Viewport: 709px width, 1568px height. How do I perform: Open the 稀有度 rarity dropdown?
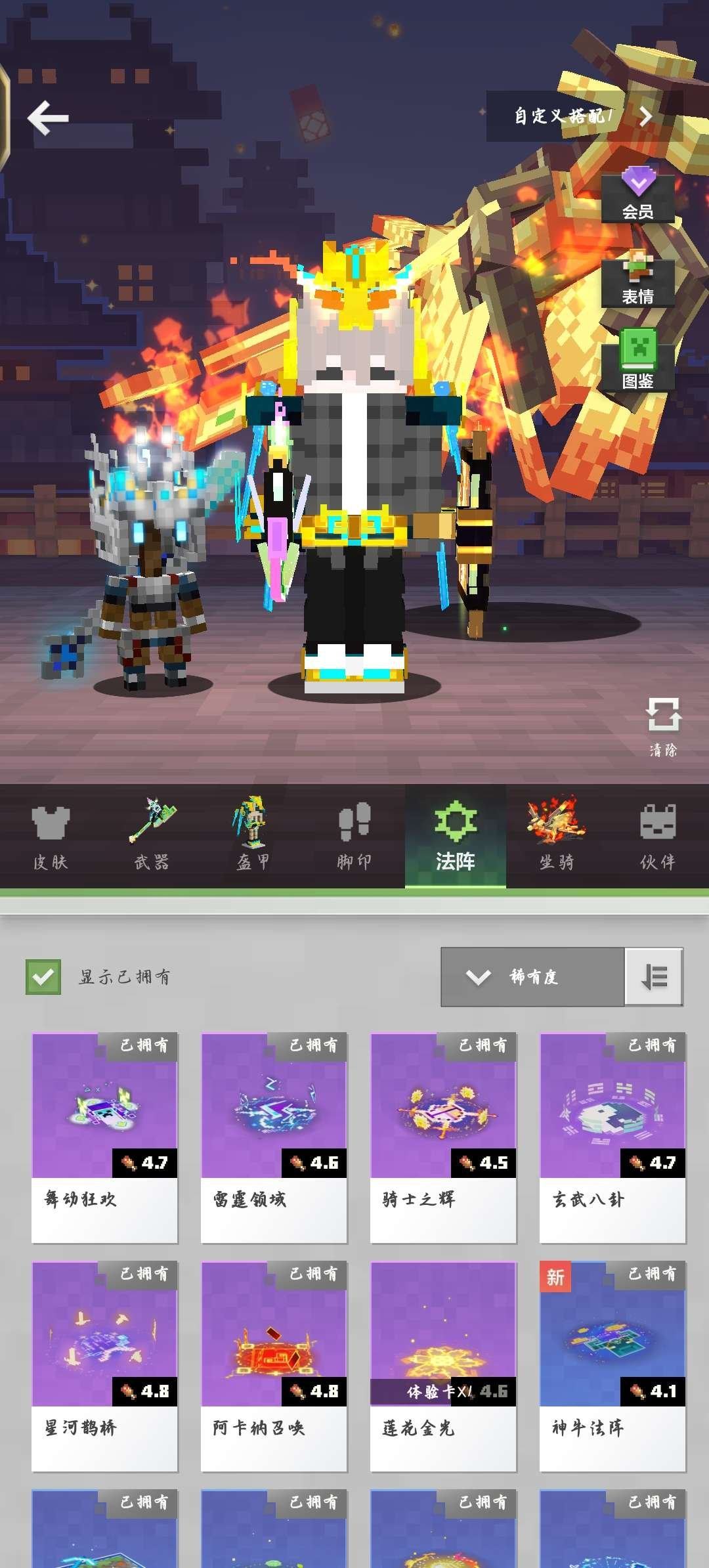[532, 978]
